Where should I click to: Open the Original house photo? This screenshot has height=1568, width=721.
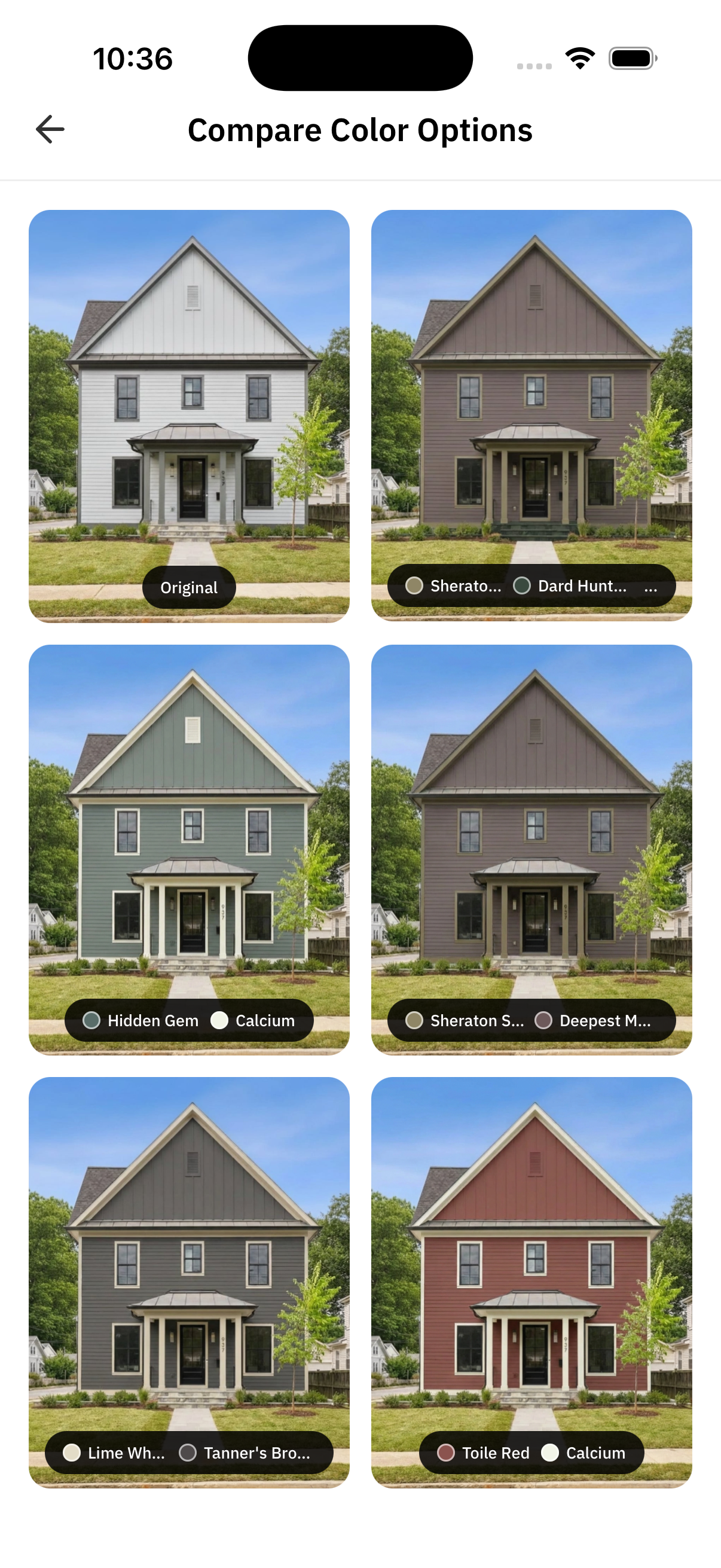(x=188, y=415)
